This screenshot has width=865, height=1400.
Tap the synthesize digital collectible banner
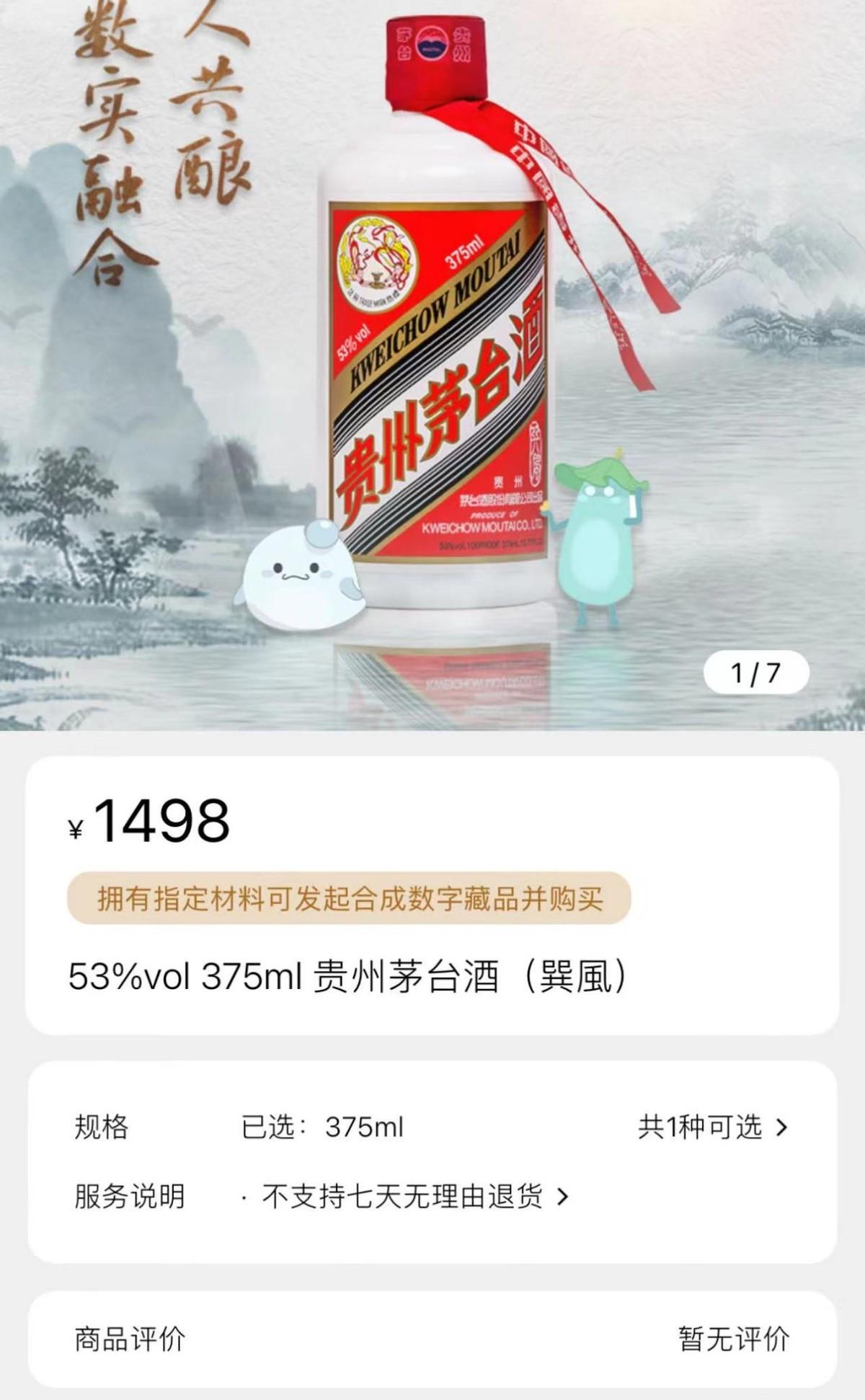(350, 899)
